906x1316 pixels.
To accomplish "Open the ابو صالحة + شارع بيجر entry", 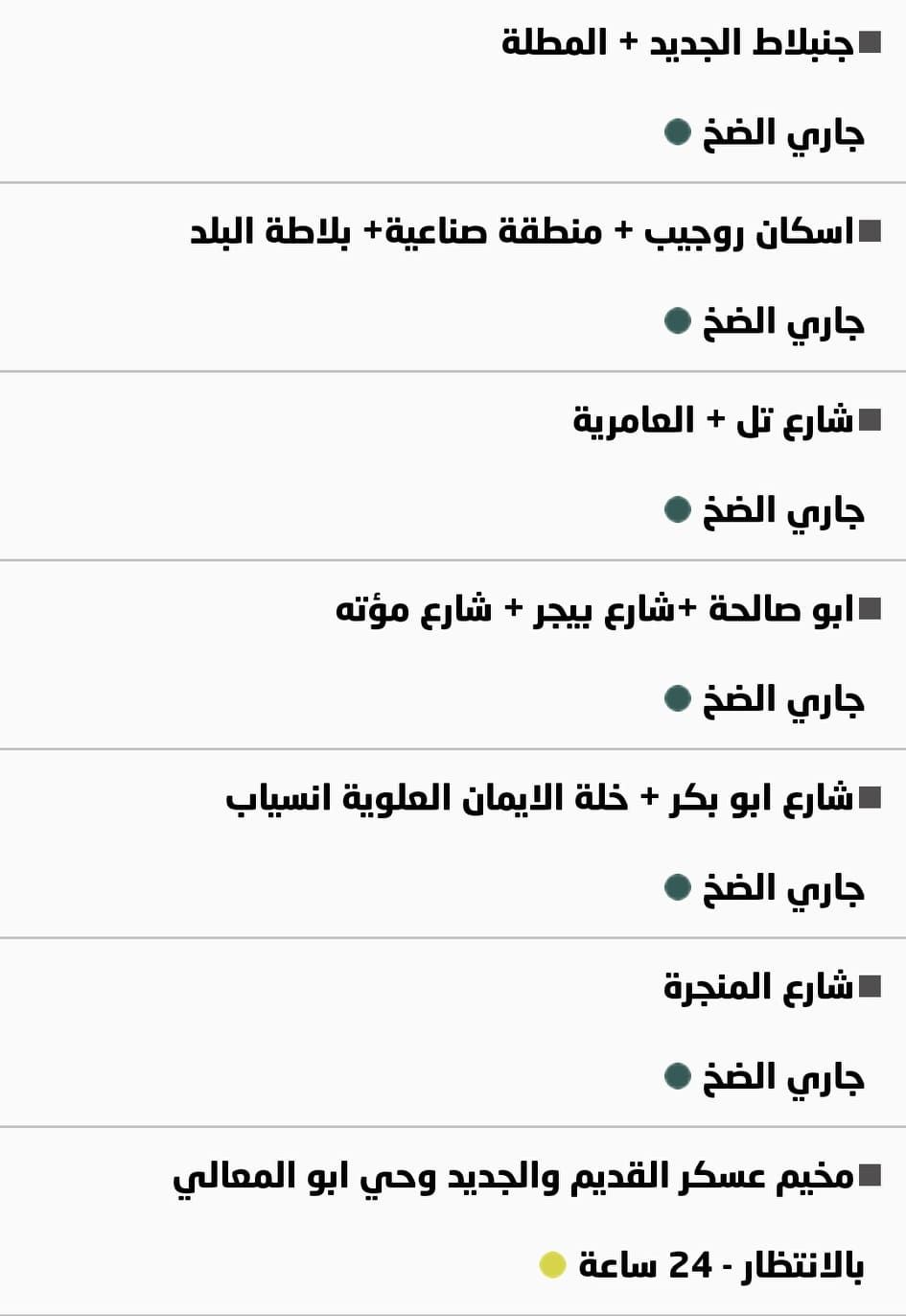I will 594,610.
